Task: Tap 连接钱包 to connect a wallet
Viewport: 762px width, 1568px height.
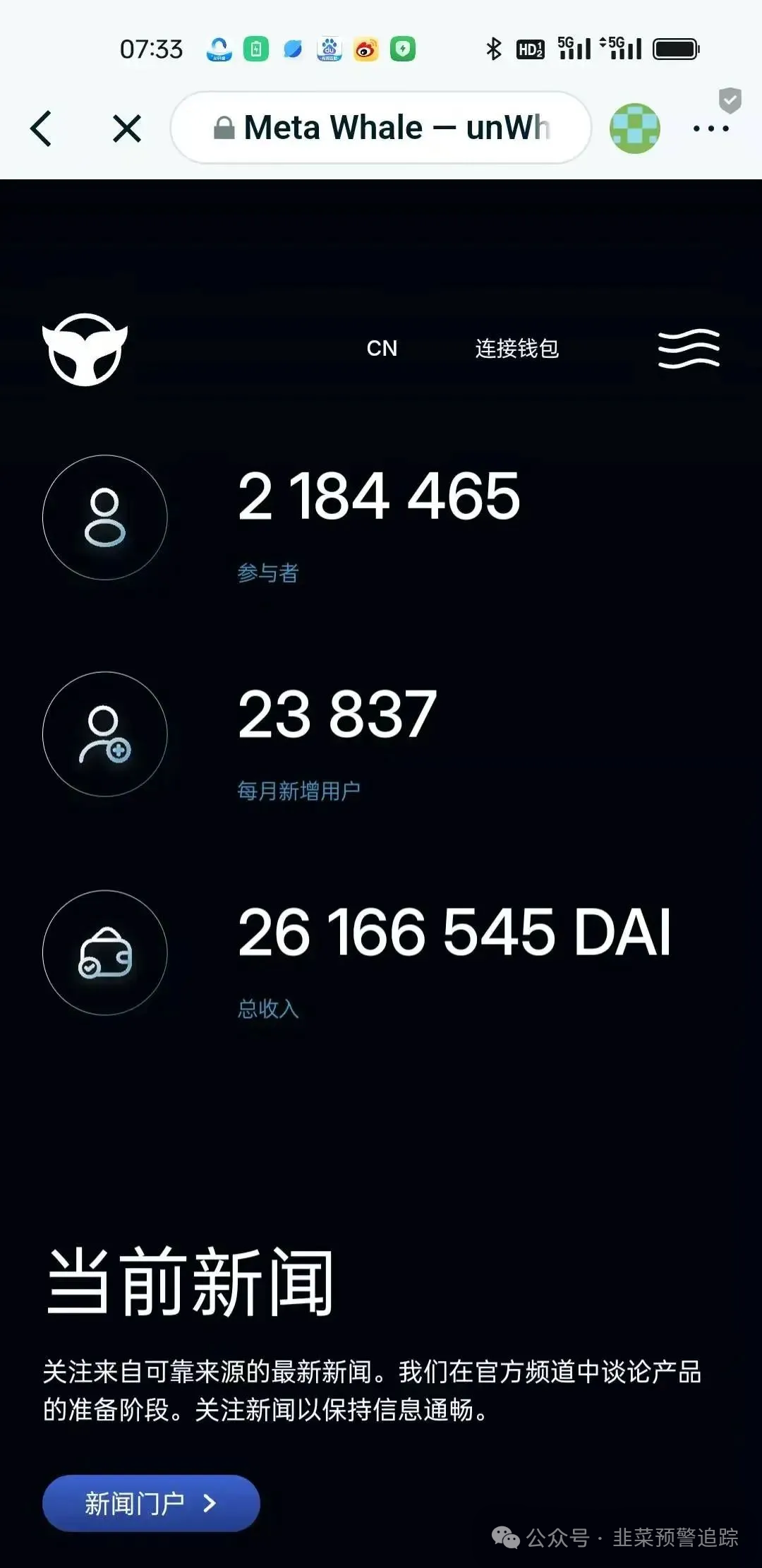Action: coord(516,348)
